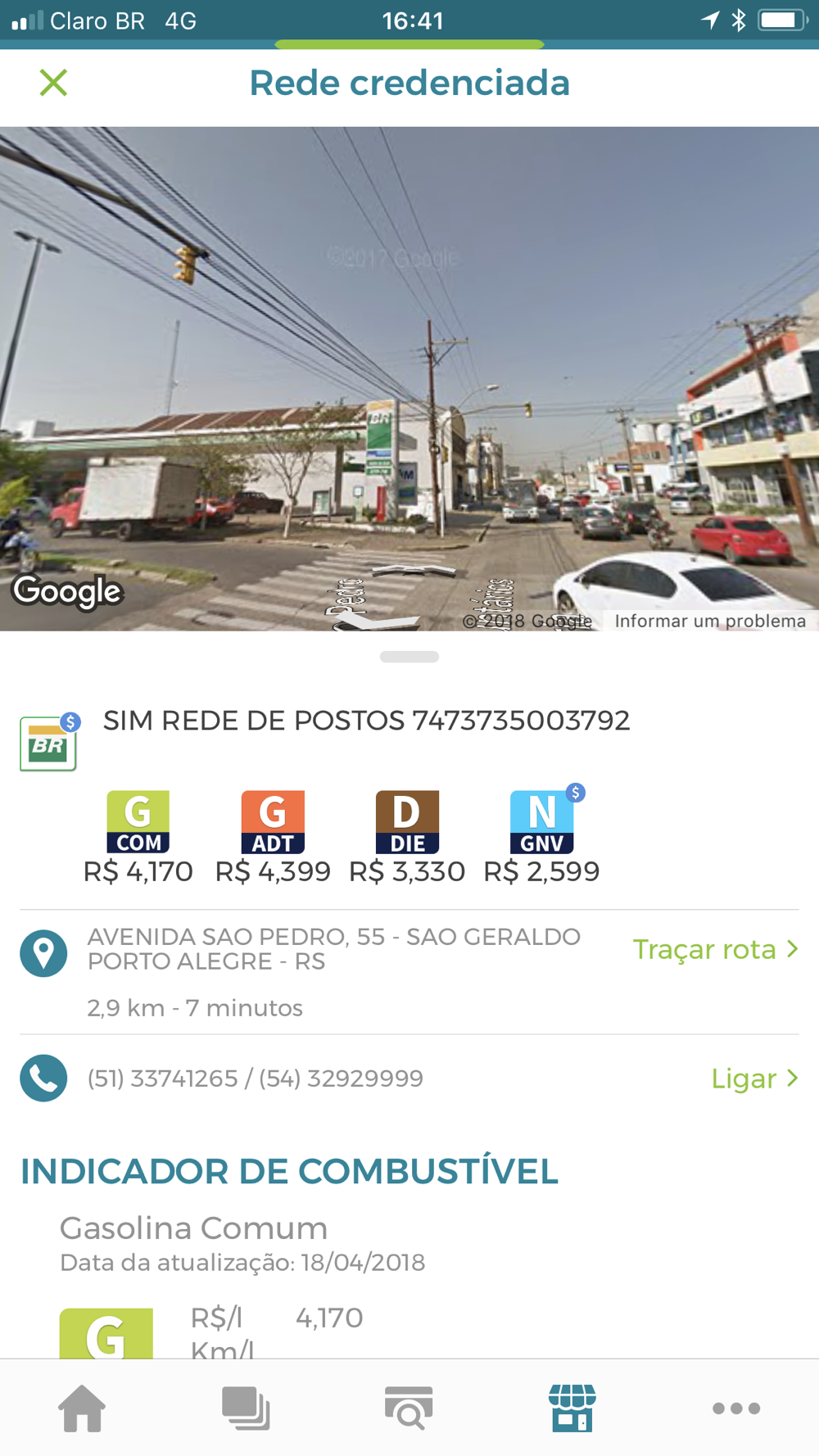
Task: Tap Traçar rota to get directions
Action: click(715, 949)
